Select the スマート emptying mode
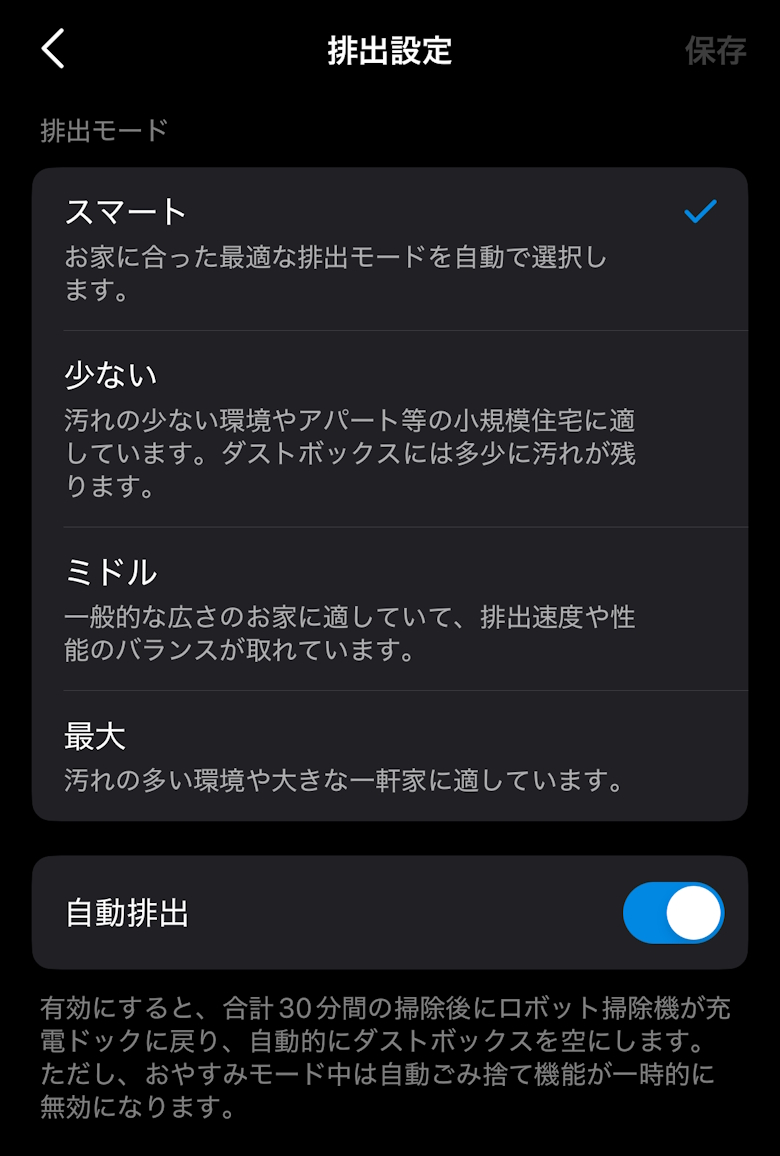This screenshot has width=780, height=1156. [390, 248]
